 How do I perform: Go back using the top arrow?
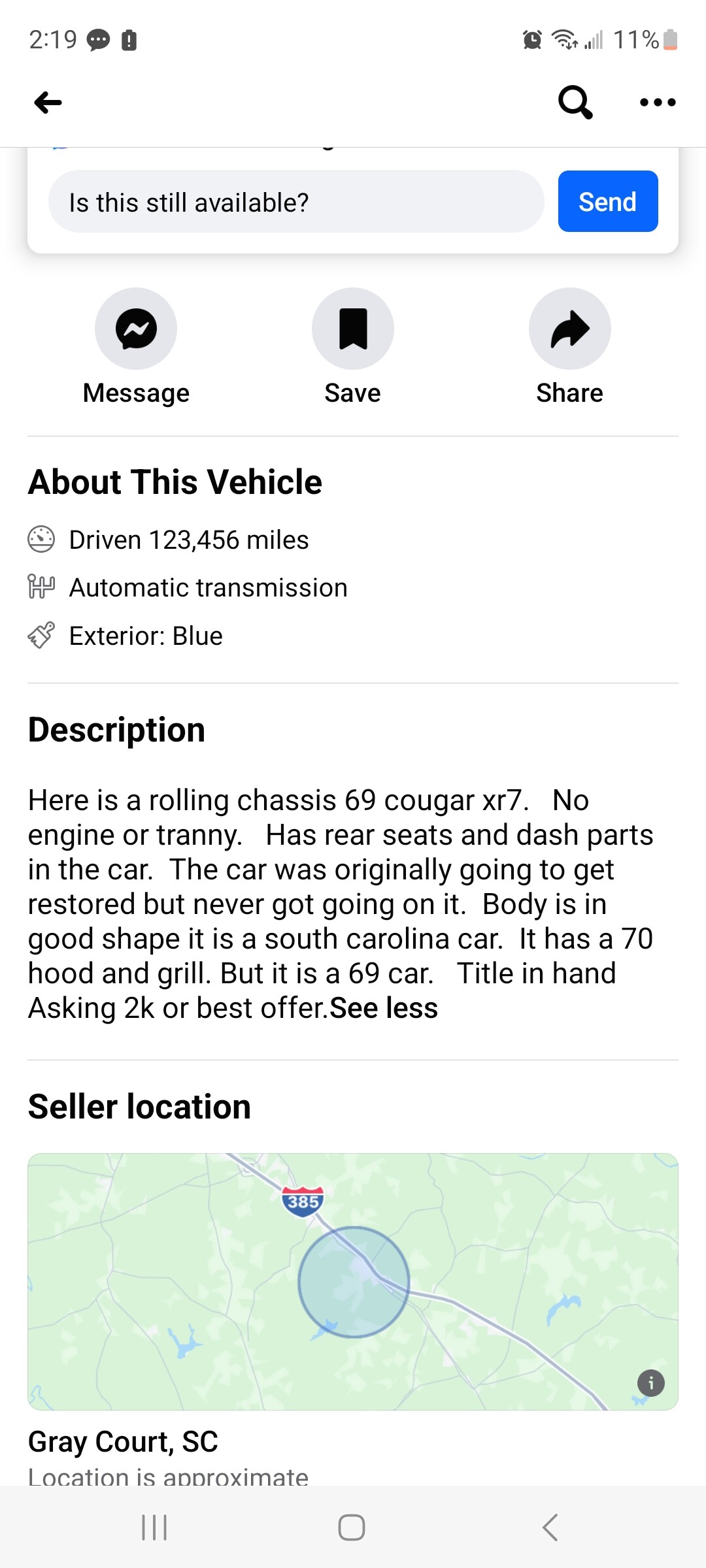pyautogui.click(x=48, y=103)
